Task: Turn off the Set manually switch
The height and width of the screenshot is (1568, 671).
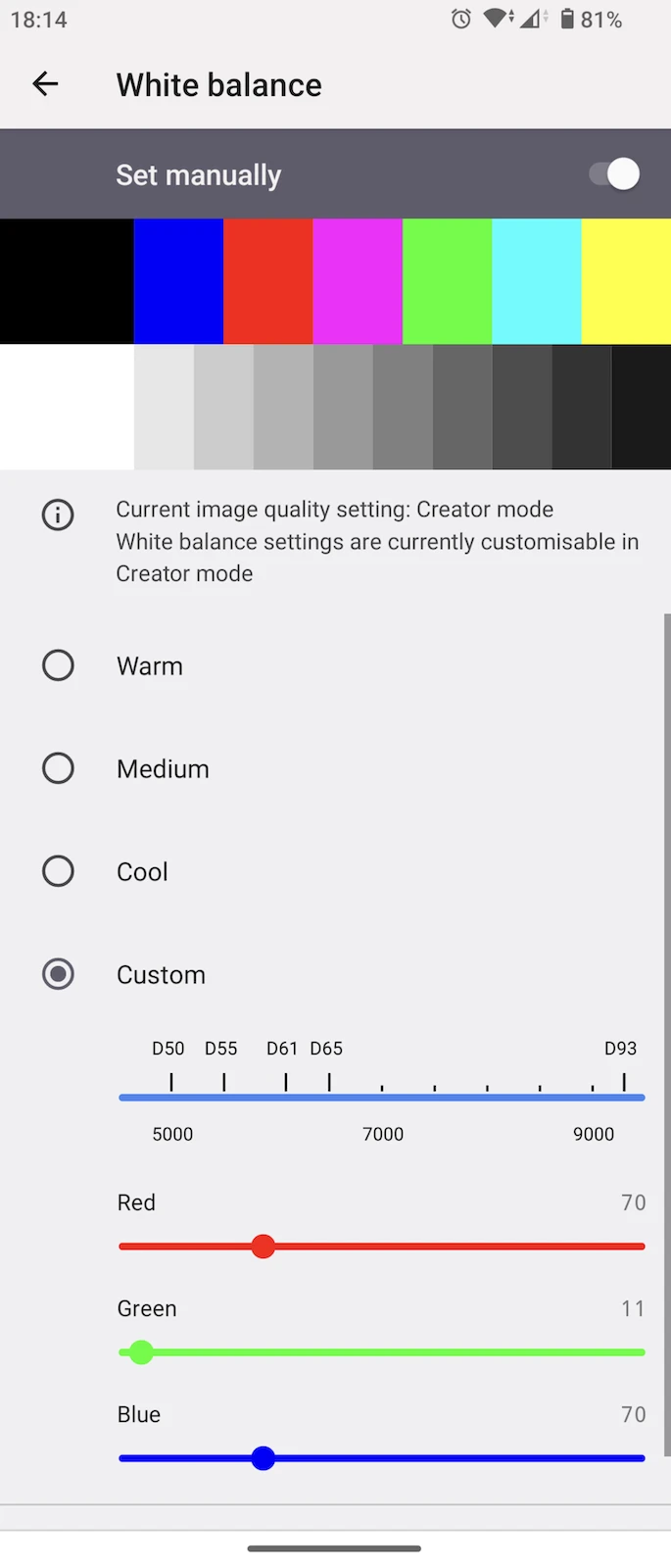Action: point(614,174)
